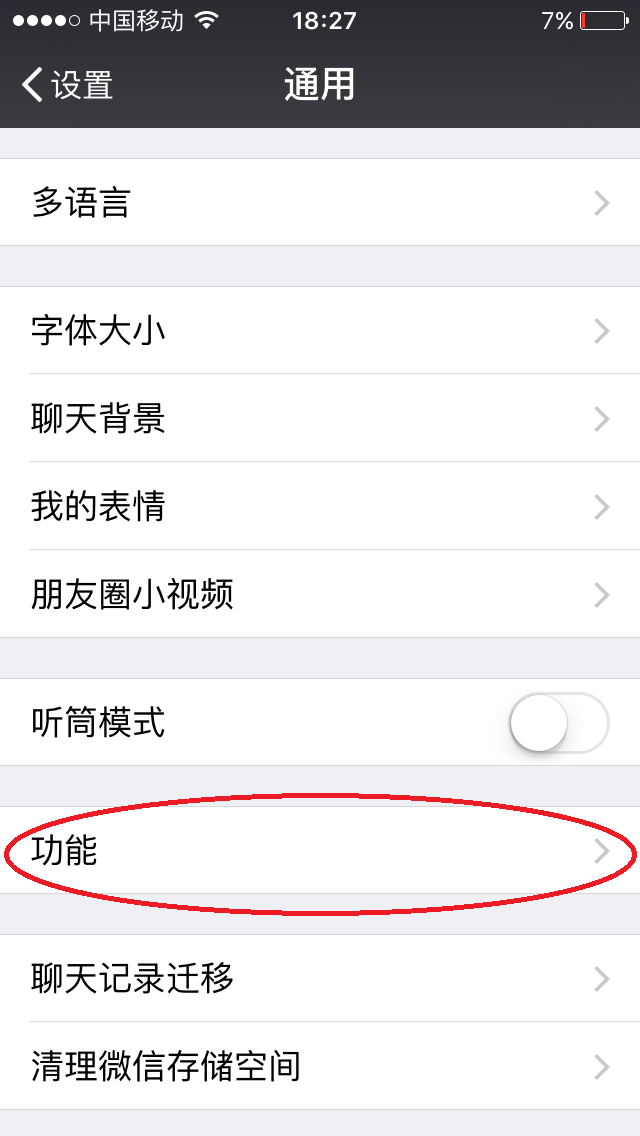Image resolution: width=640 pixels, height=1136 pixels.
Task: Enable the 听筒模式 switch
Action: pos(559,722)
